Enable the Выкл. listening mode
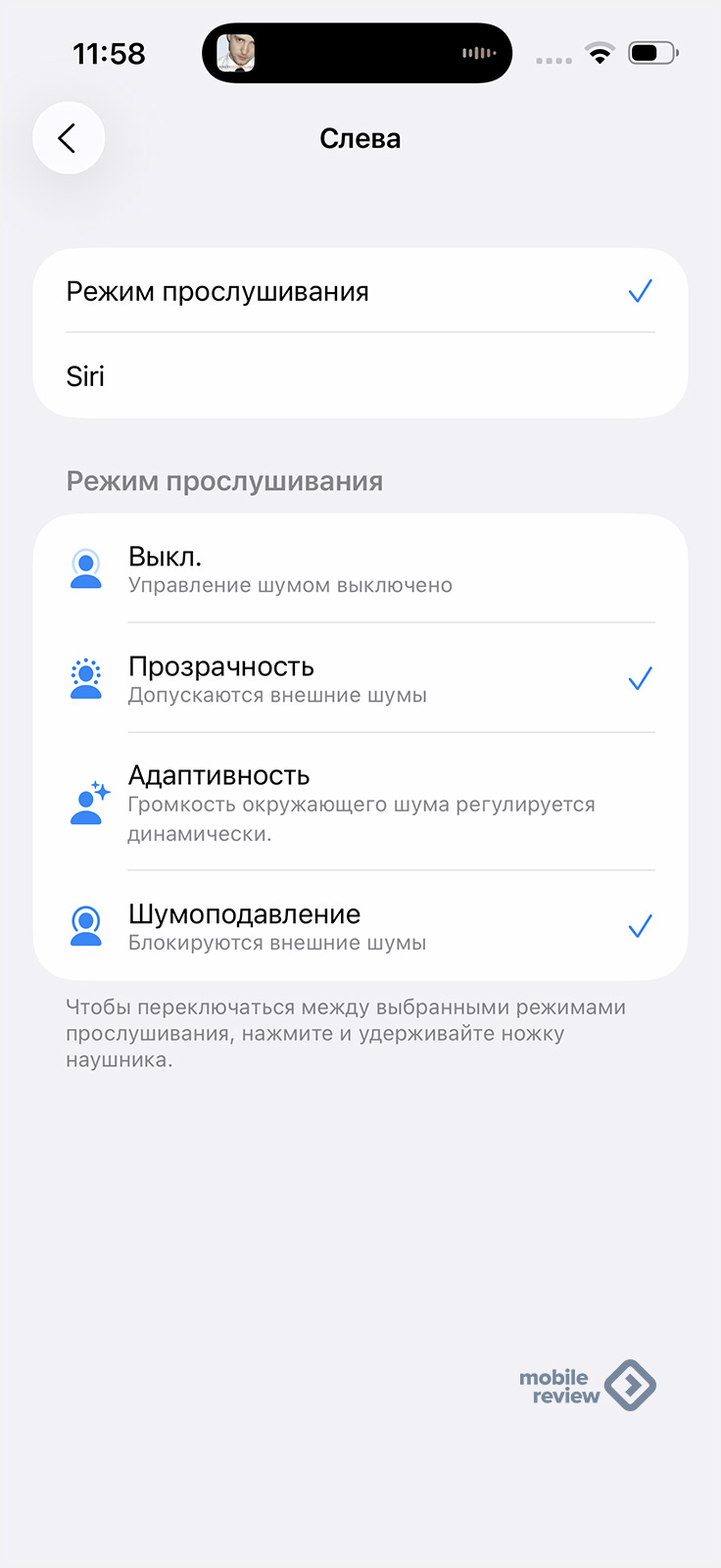This screenshot has width=721, height=1568. [360, 568]
